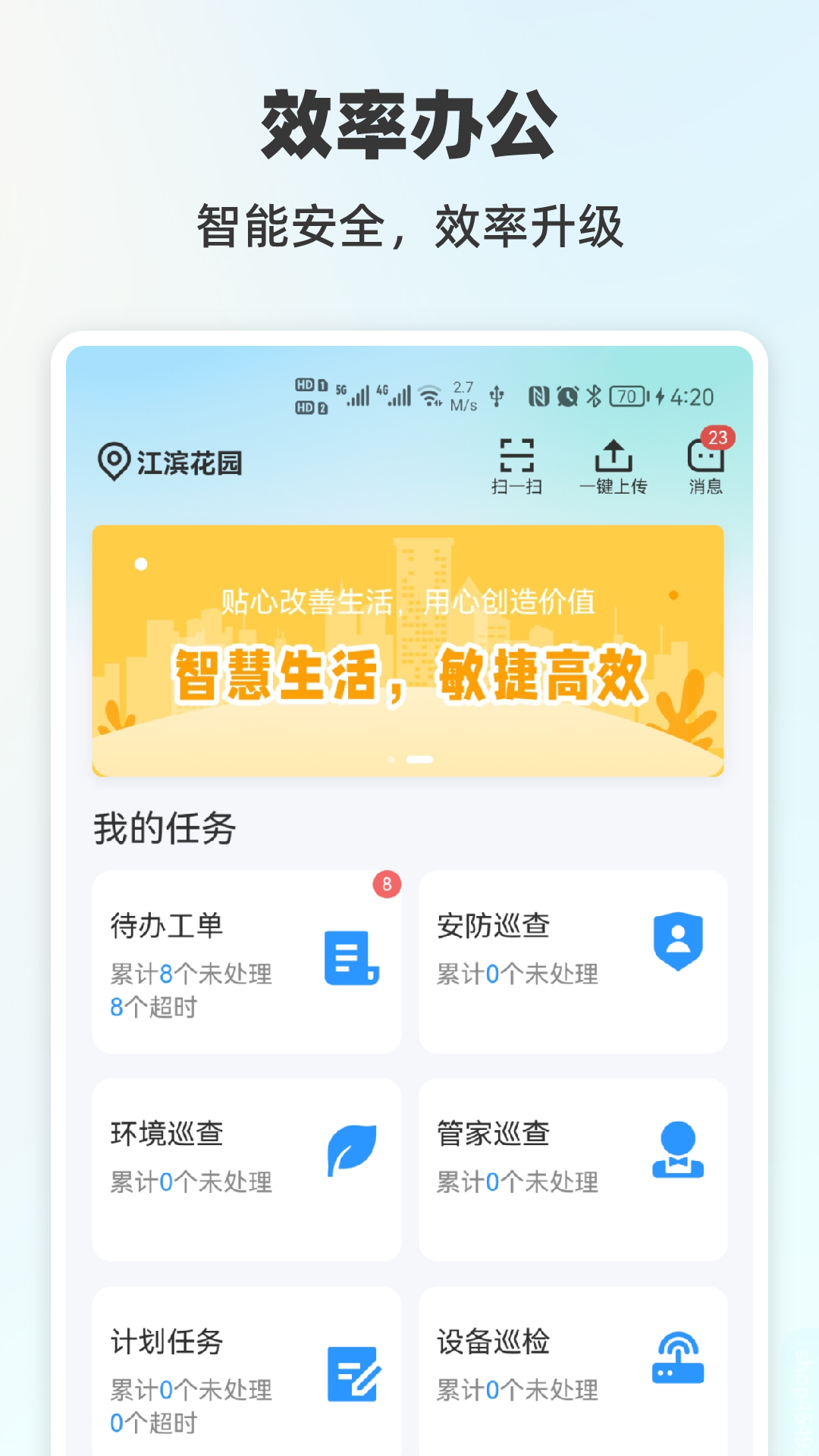This screenshot has height=1456, width=819.
Task: Select the 待办工单 work order document icon
Action: pyautogui.click(x=350, y=958)
